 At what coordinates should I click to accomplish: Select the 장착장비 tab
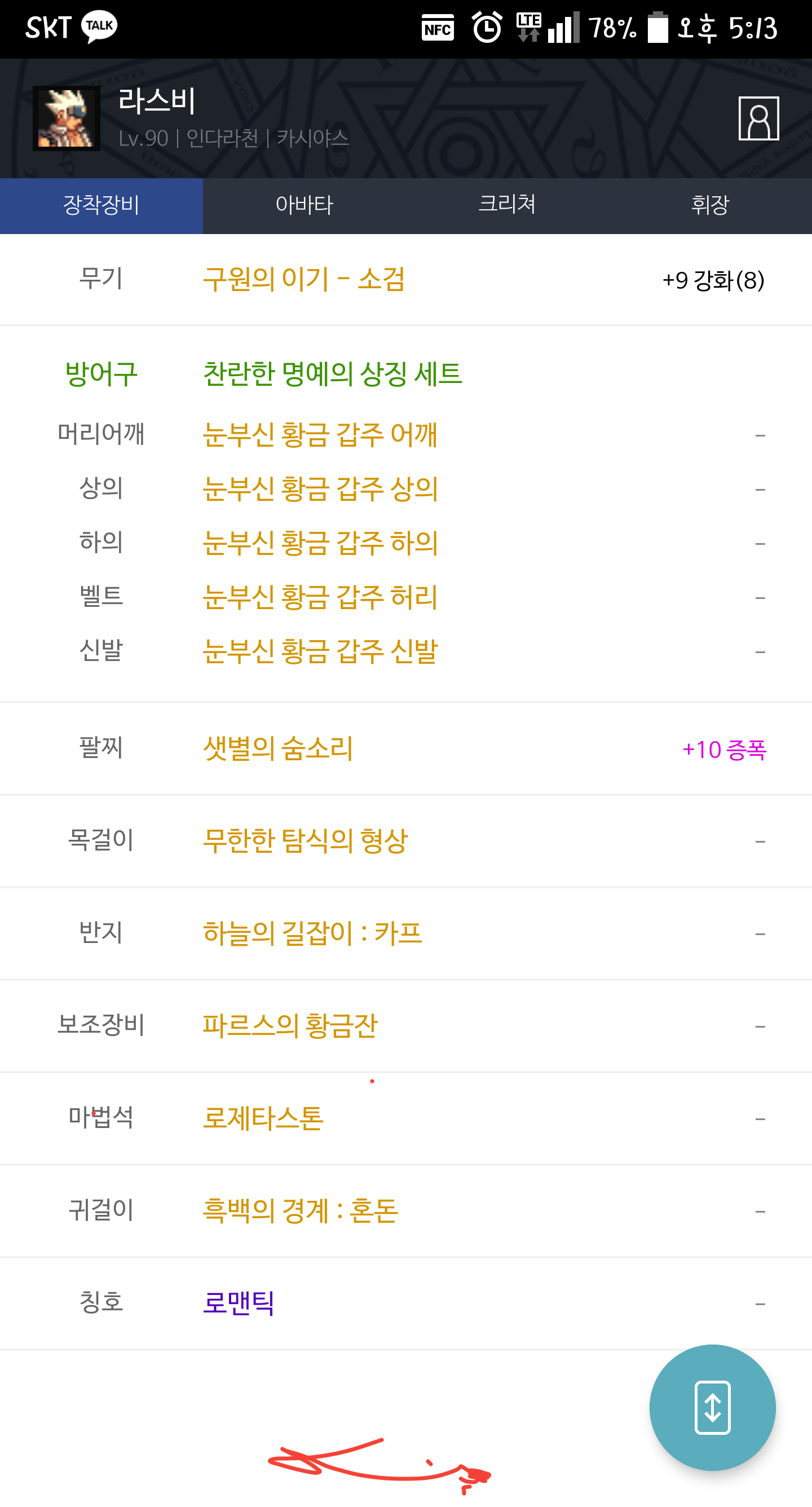[x=101, y=205]
